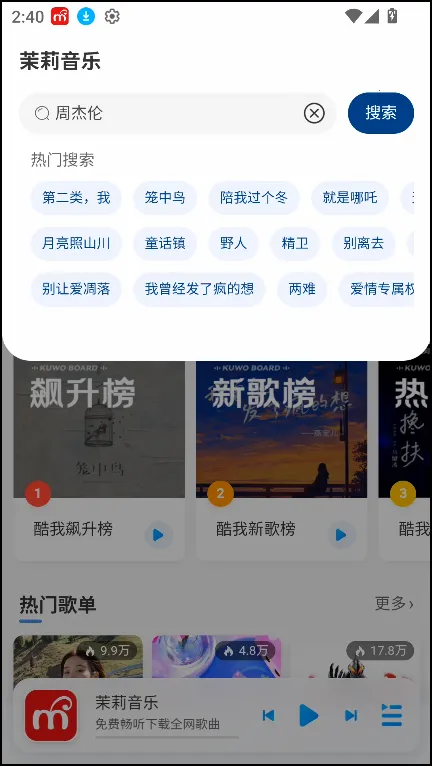Tap the 我曾经发了疯的想 chip
This screenshot has width=432, height=766.
(x=199, y=289)
